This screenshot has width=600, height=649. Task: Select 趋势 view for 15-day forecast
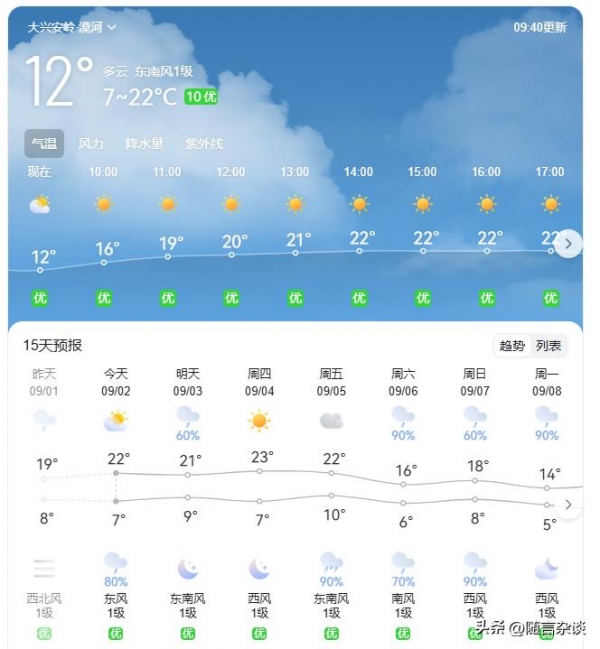click(x=512, y=346)
